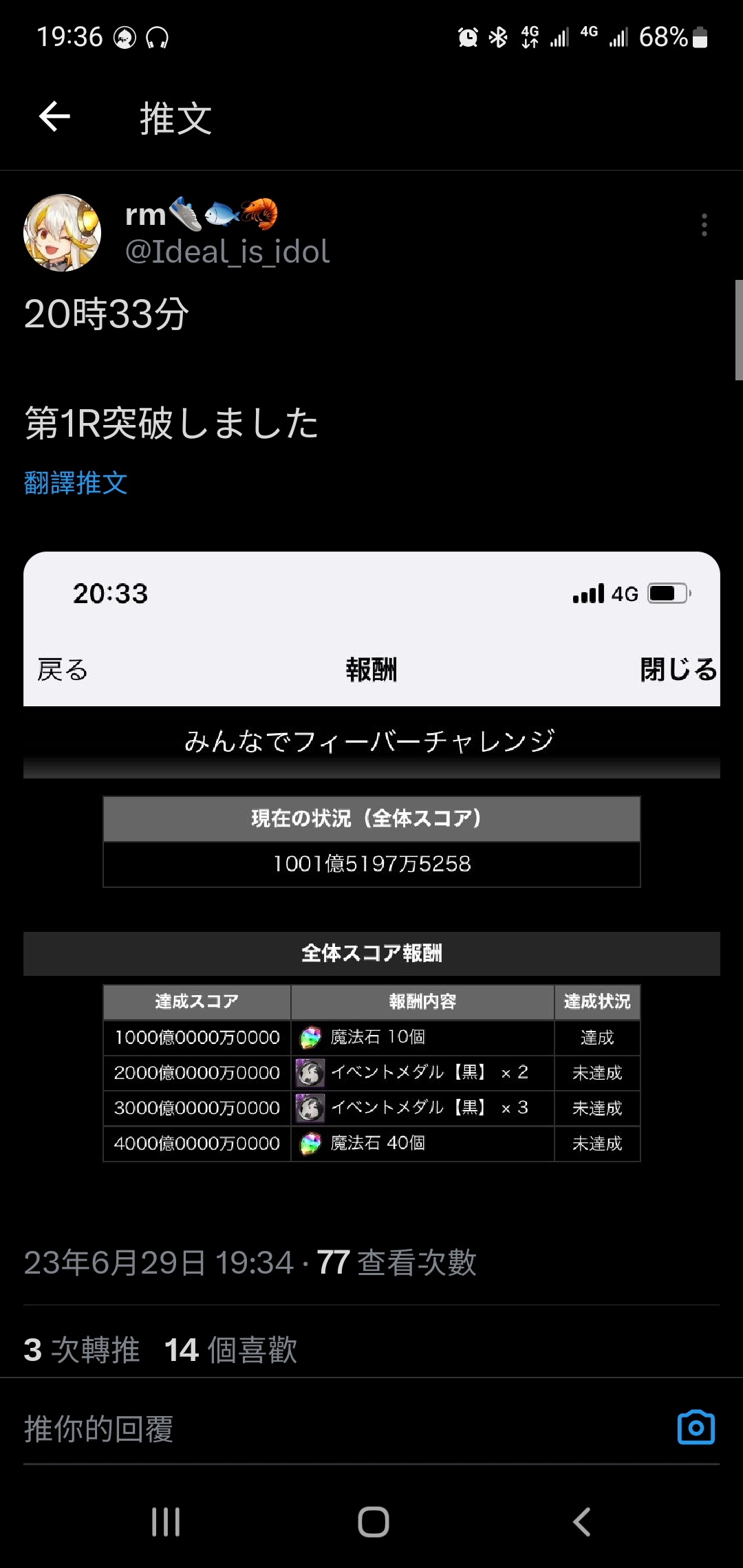Image resolution: width=743 pixels, height=1568 pixels.
Task: Go back using the top arrow
Action: [x=54, y=116]
